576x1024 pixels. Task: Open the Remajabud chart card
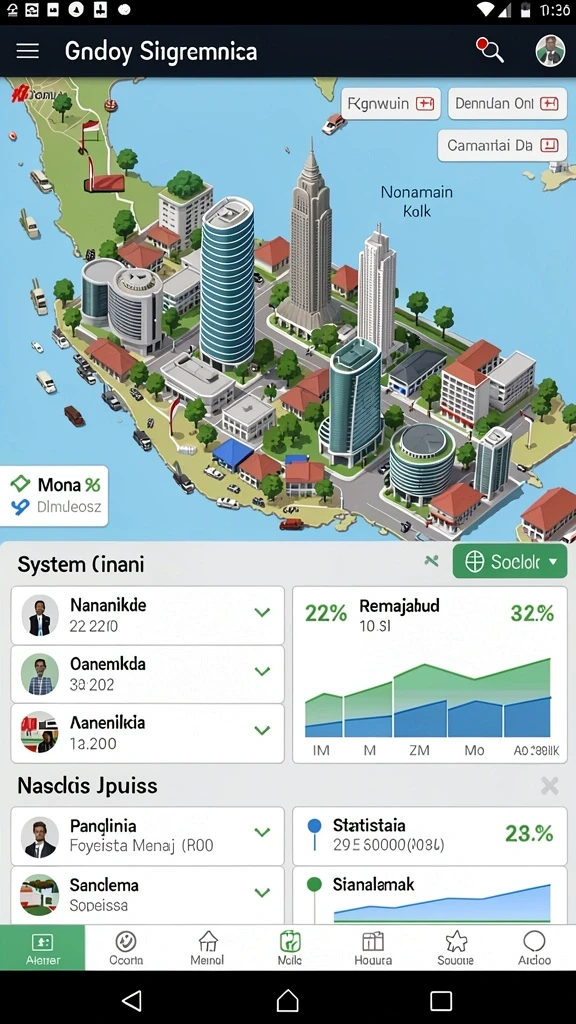click(x=430, y=674)
